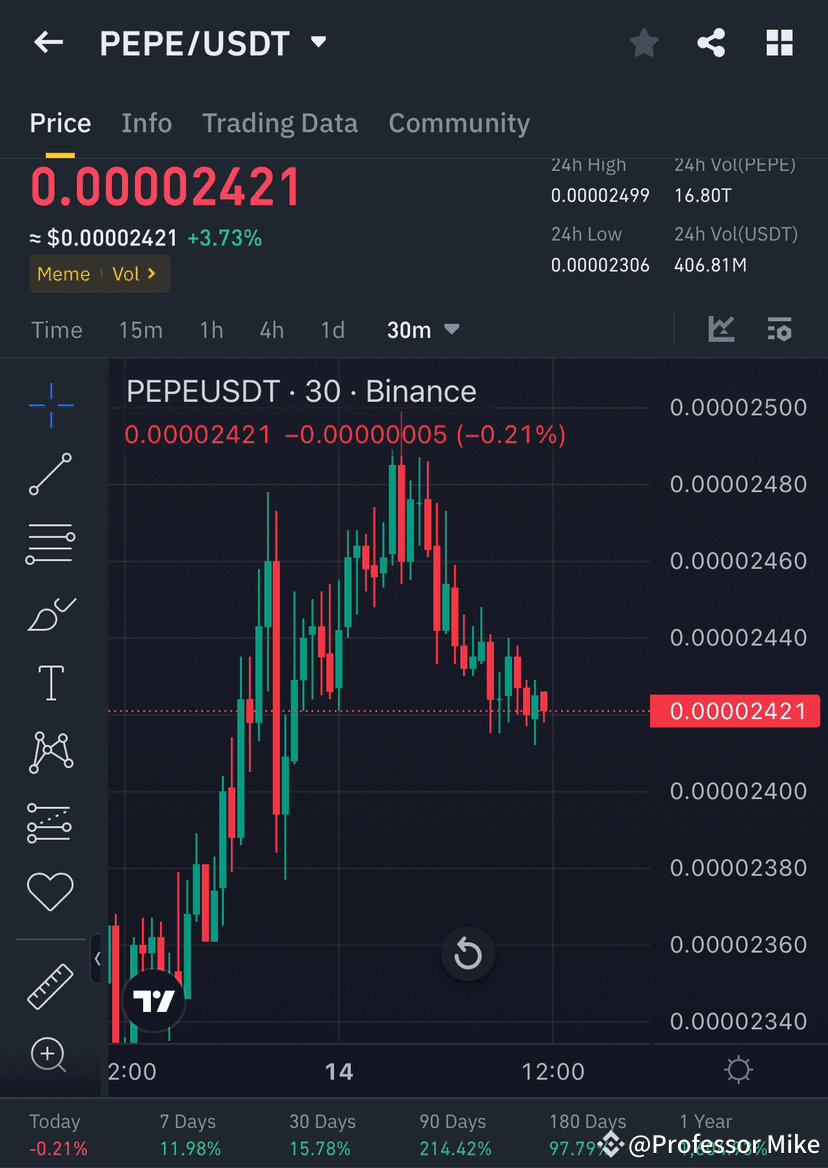The image size is (828, 1168).
Task: Select the brush drawing tool
Action: pos(50,614)
